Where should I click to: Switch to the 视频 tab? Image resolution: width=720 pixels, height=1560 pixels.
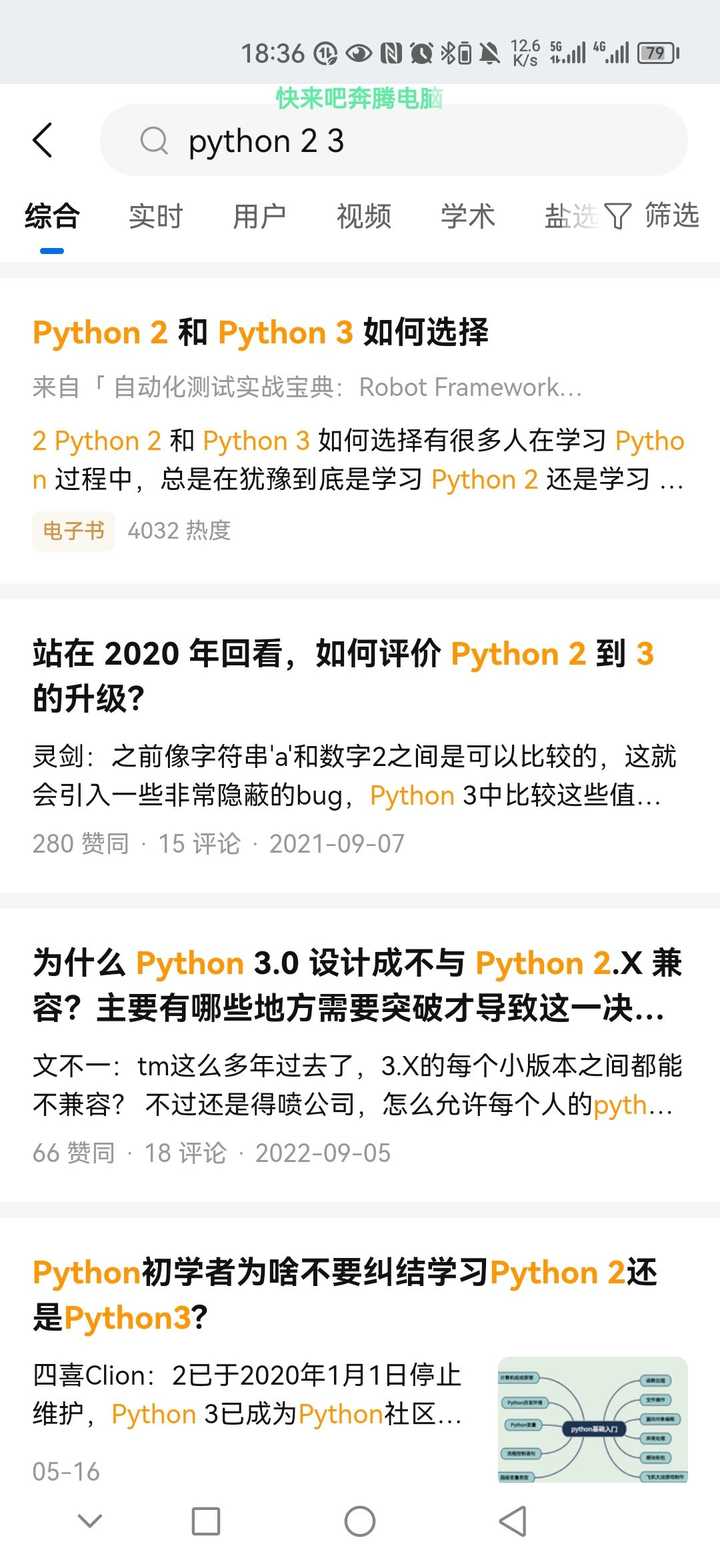364,216
